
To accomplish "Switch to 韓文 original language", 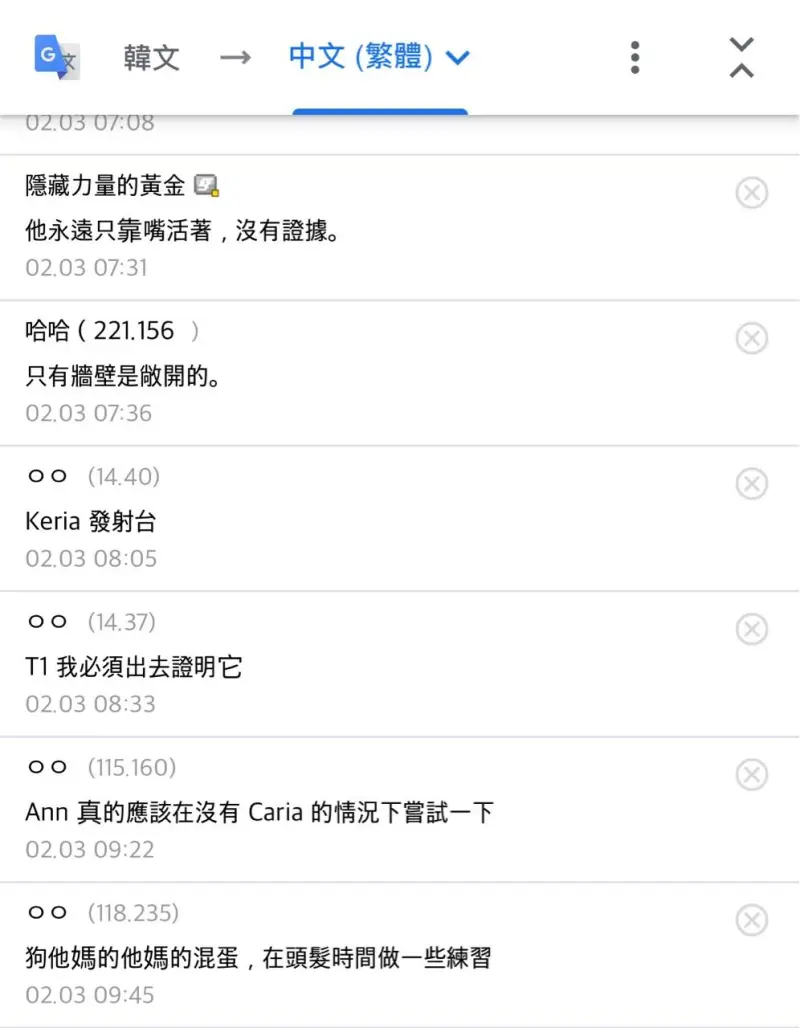I will pyautogui.click(x=152, y=57).
